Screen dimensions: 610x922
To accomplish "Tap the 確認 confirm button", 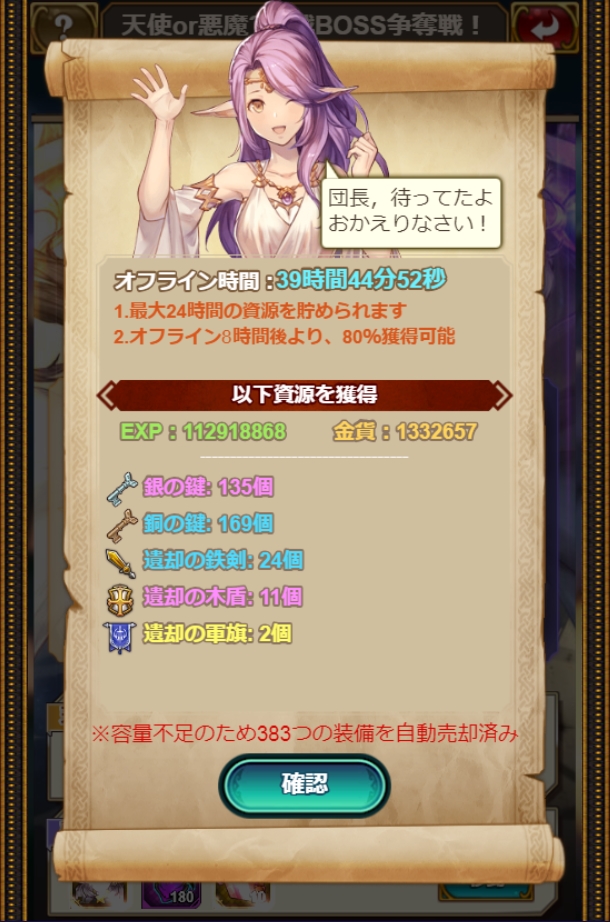I will pyautogui.click(x=304, y=784).
